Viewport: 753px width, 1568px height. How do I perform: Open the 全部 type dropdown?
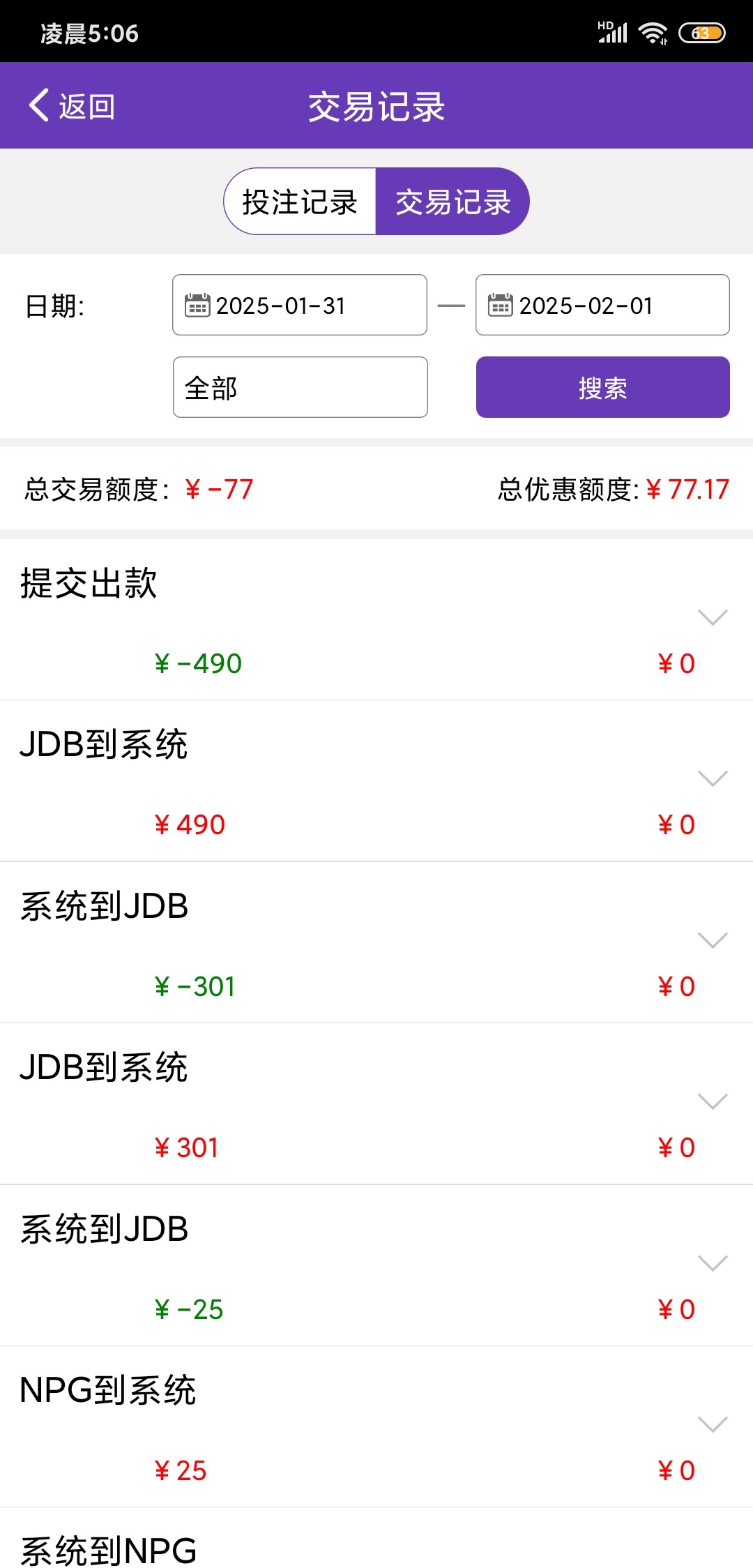point(300,387)
